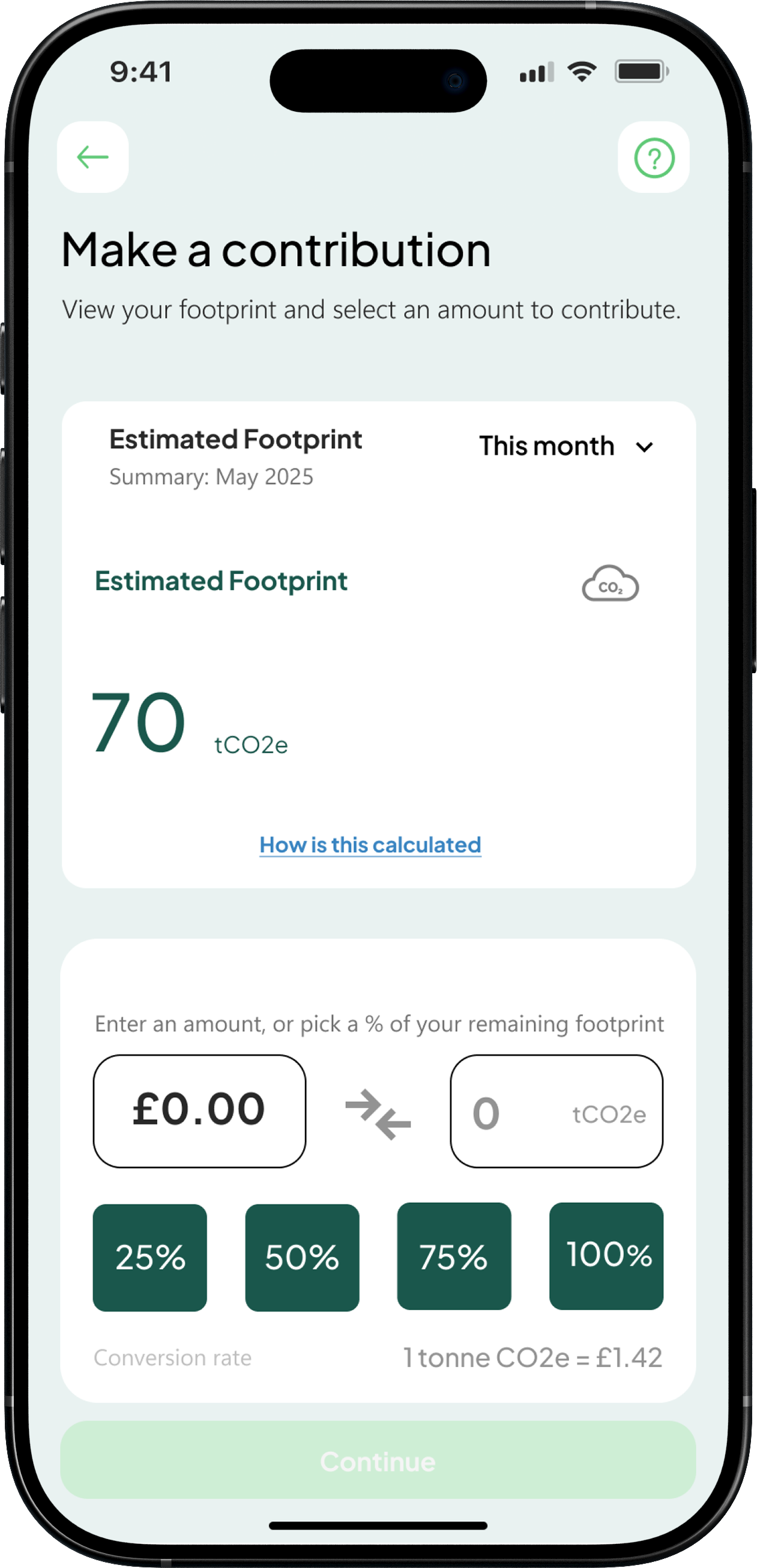Image resolution: width=757 pixels, height=1568 pixels.
Task: Tap the Continue button
Action: coord(378,1461)
